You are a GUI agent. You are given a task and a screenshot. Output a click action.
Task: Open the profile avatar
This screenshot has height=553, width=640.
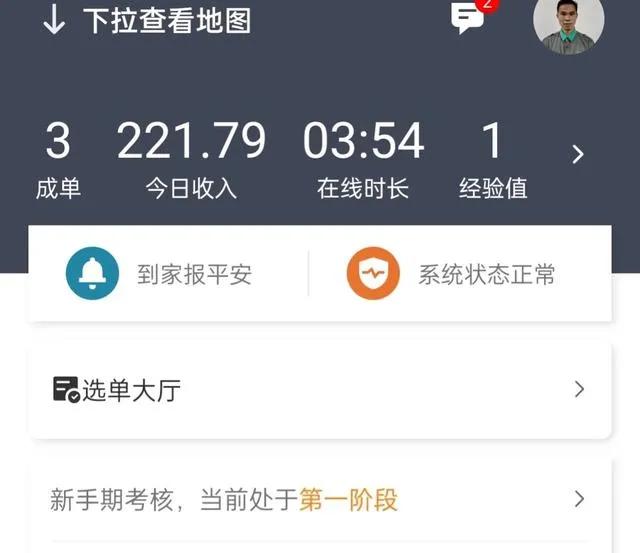569,22
